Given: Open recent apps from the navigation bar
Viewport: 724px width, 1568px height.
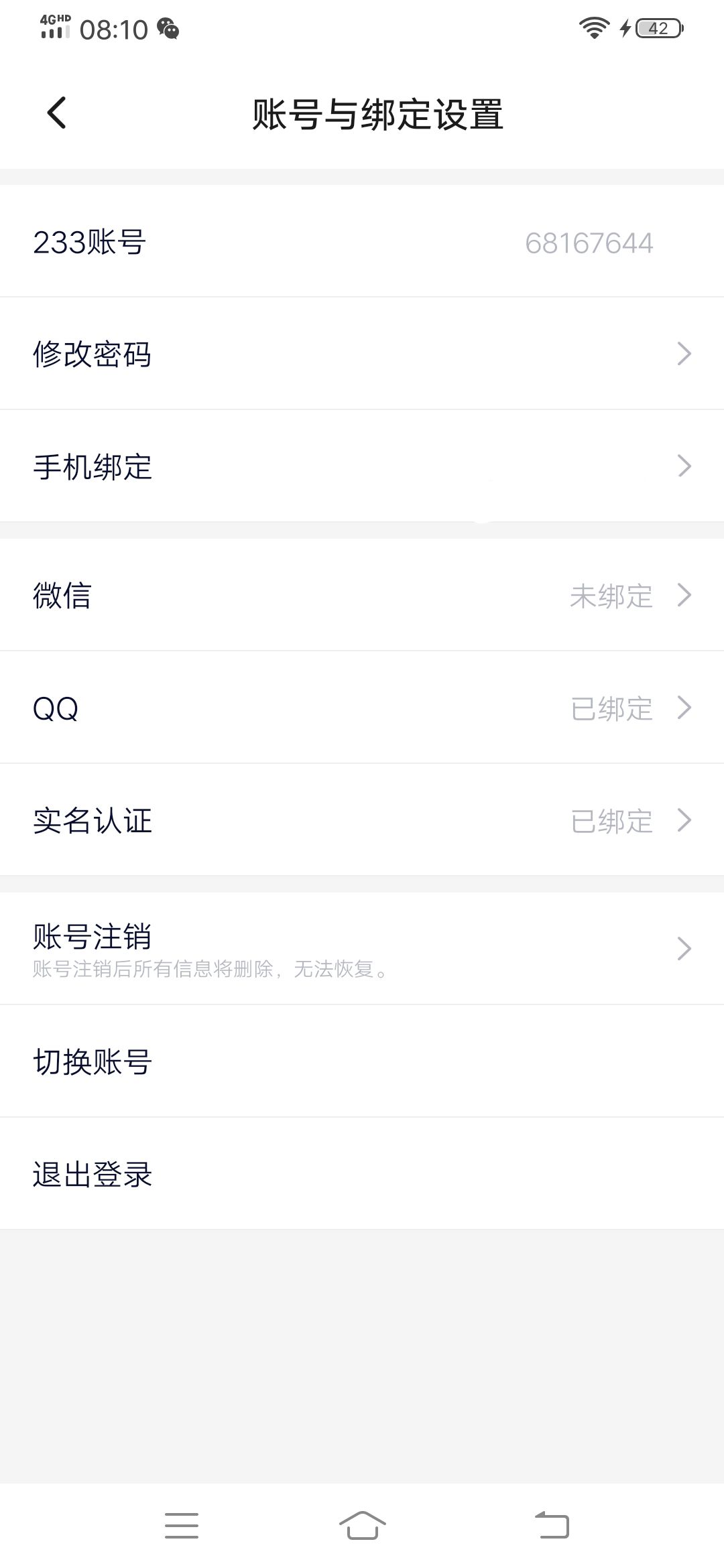Looking at the screenshot, I should pyautogui.click(x=182, y=1525).
